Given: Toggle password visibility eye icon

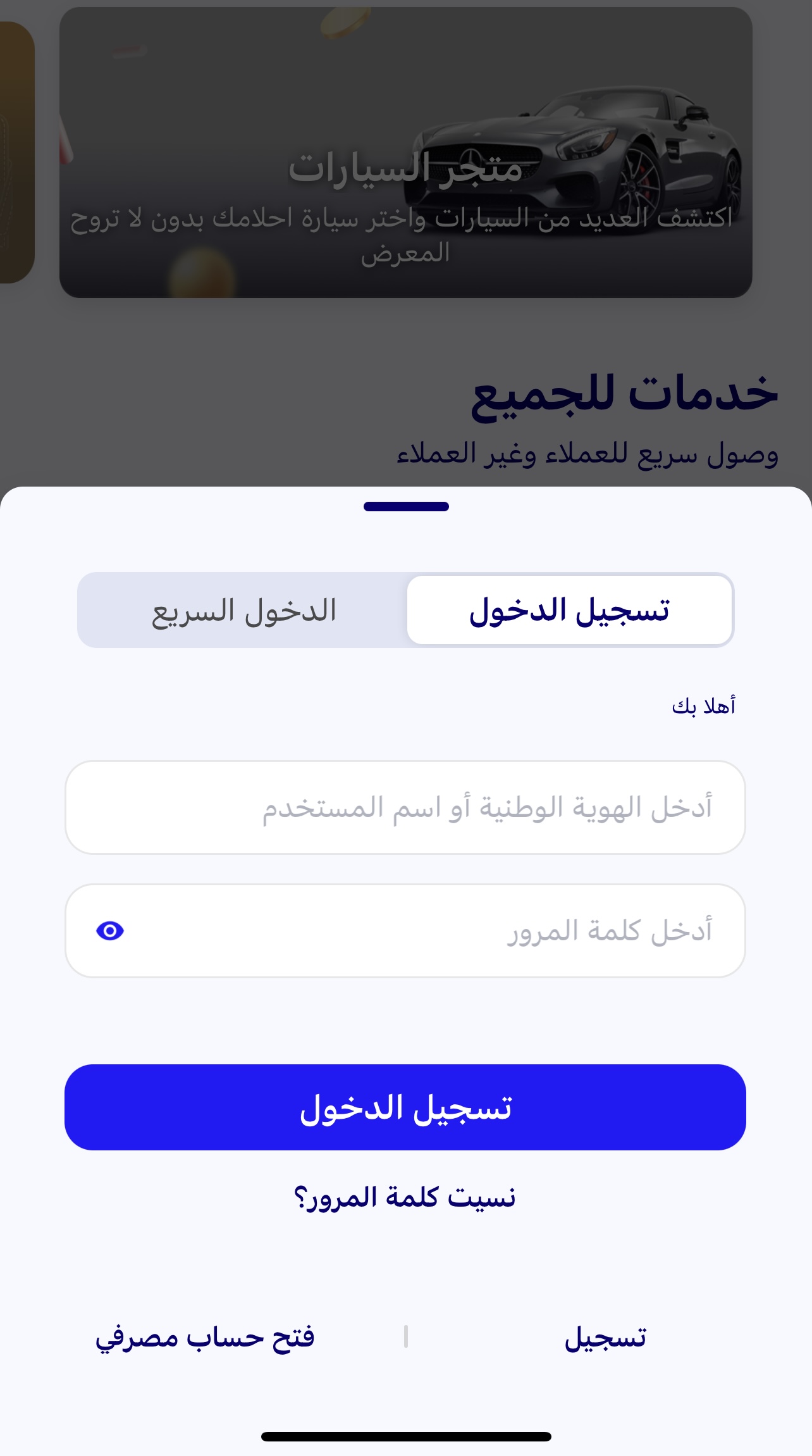Looking at the screenshot, I should point(110,931).
